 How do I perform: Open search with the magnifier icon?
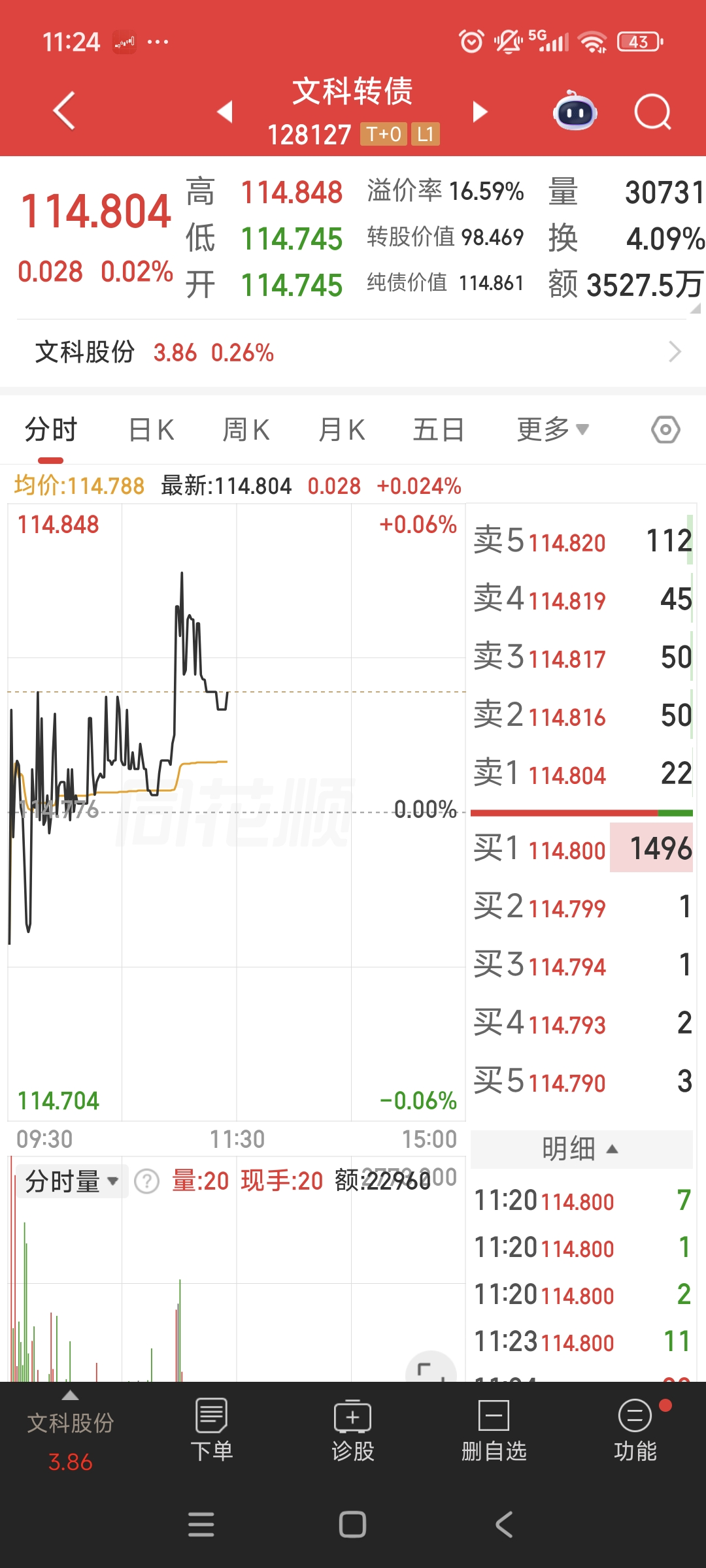pos(652,112)
